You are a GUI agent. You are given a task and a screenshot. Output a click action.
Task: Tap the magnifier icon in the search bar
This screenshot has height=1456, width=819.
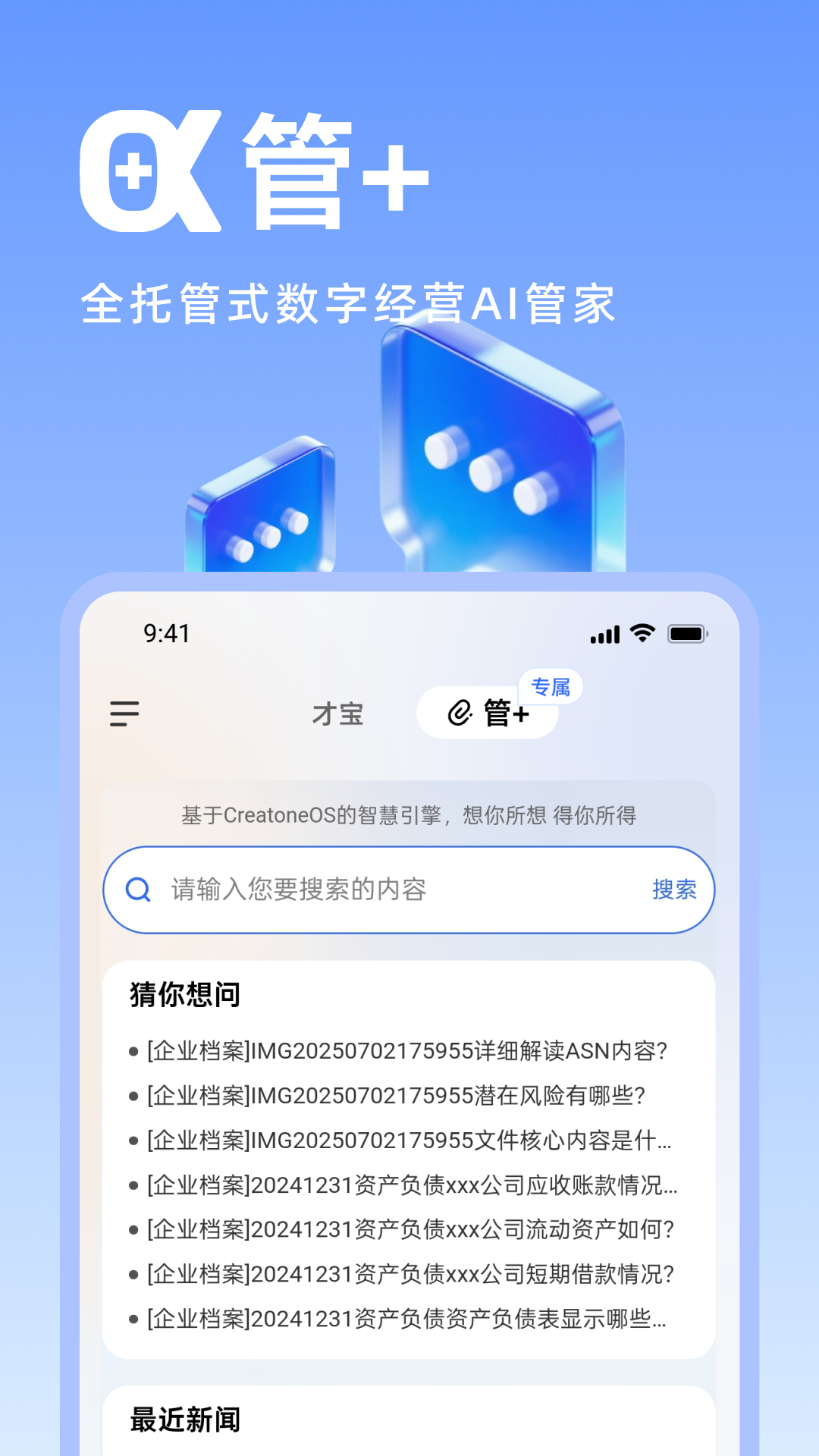(x=137, y=889)
